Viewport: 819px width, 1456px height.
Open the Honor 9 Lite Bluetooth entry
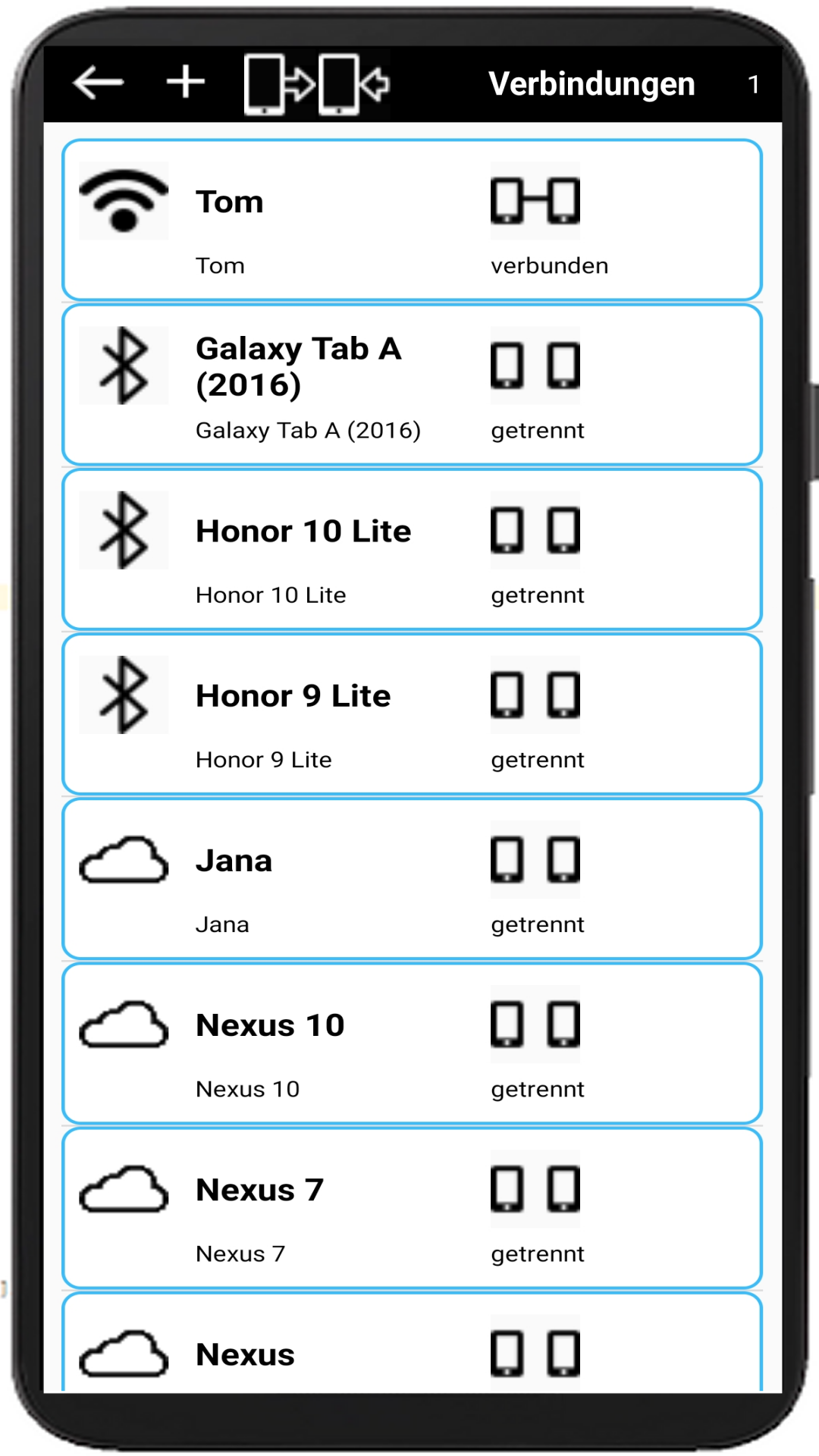point(412,714)
